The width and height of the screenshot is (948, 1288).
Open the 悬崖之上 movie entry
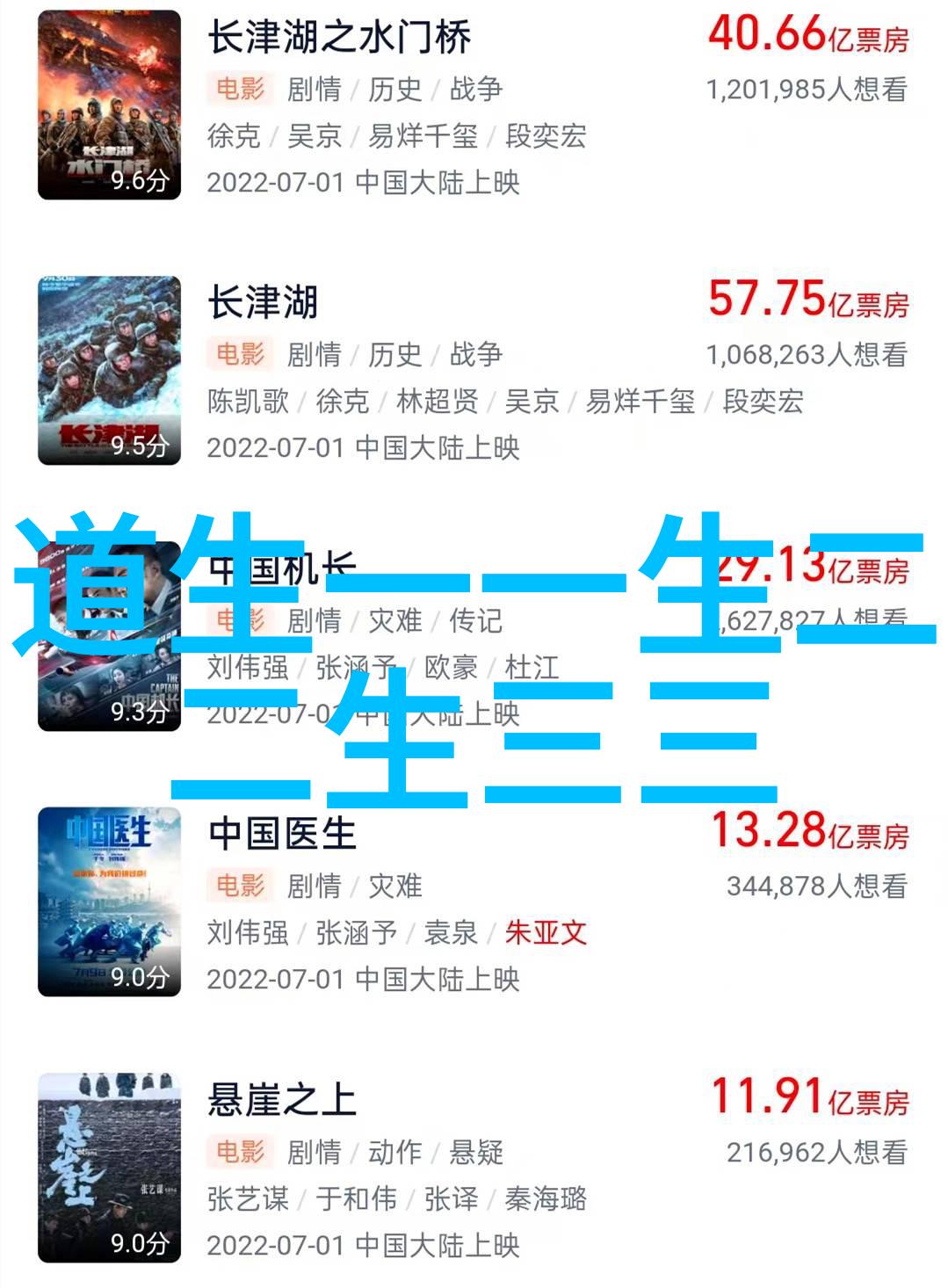(281, 1100)
